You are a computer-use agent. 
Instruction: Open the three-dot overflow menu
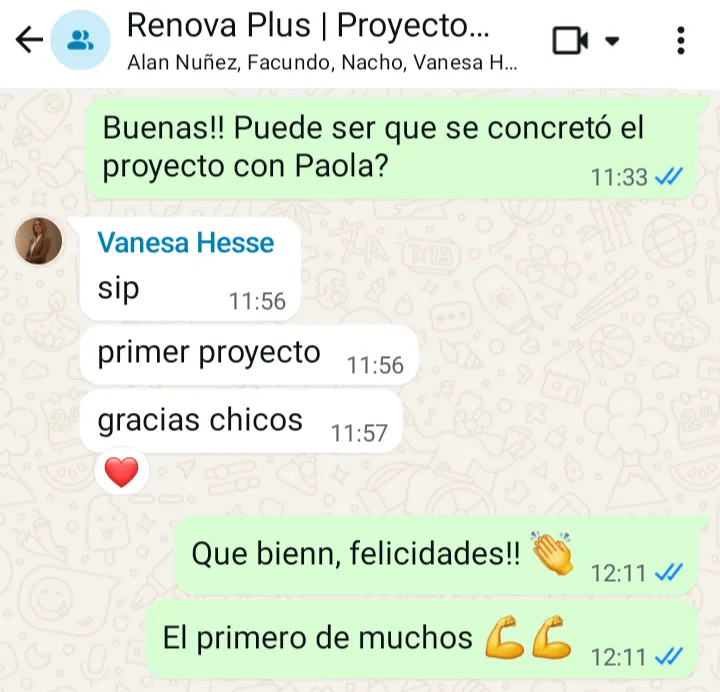click(681, 41)
